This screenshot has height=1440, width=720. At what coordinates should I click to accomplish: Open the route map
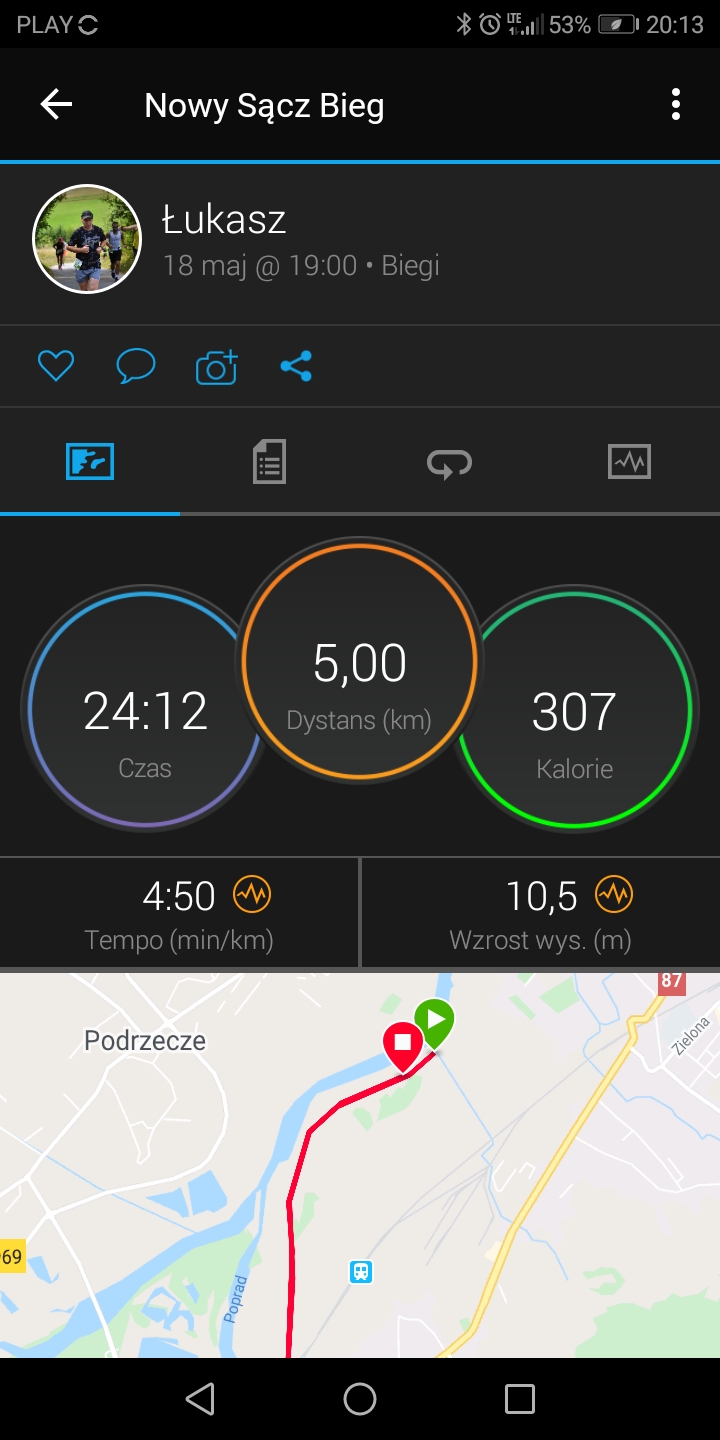[360, 1164]
